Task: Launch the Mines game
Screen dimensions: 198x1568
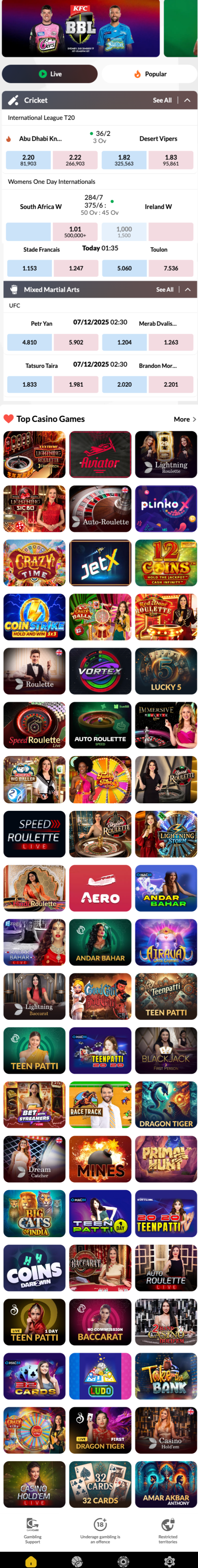Action: pyautogui.click(x=100, y=1158)
